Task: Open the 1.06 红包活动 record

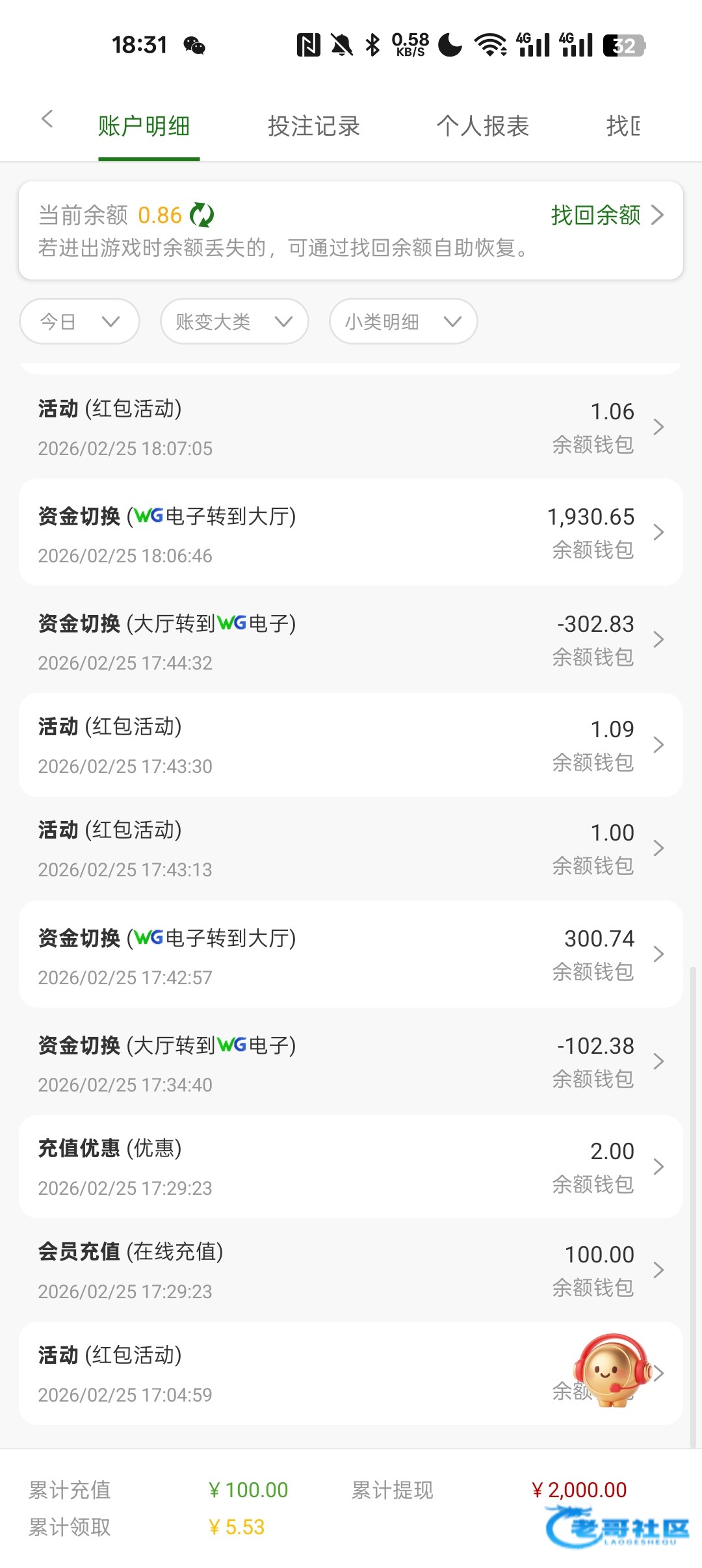Action: (x=351, y=427)
